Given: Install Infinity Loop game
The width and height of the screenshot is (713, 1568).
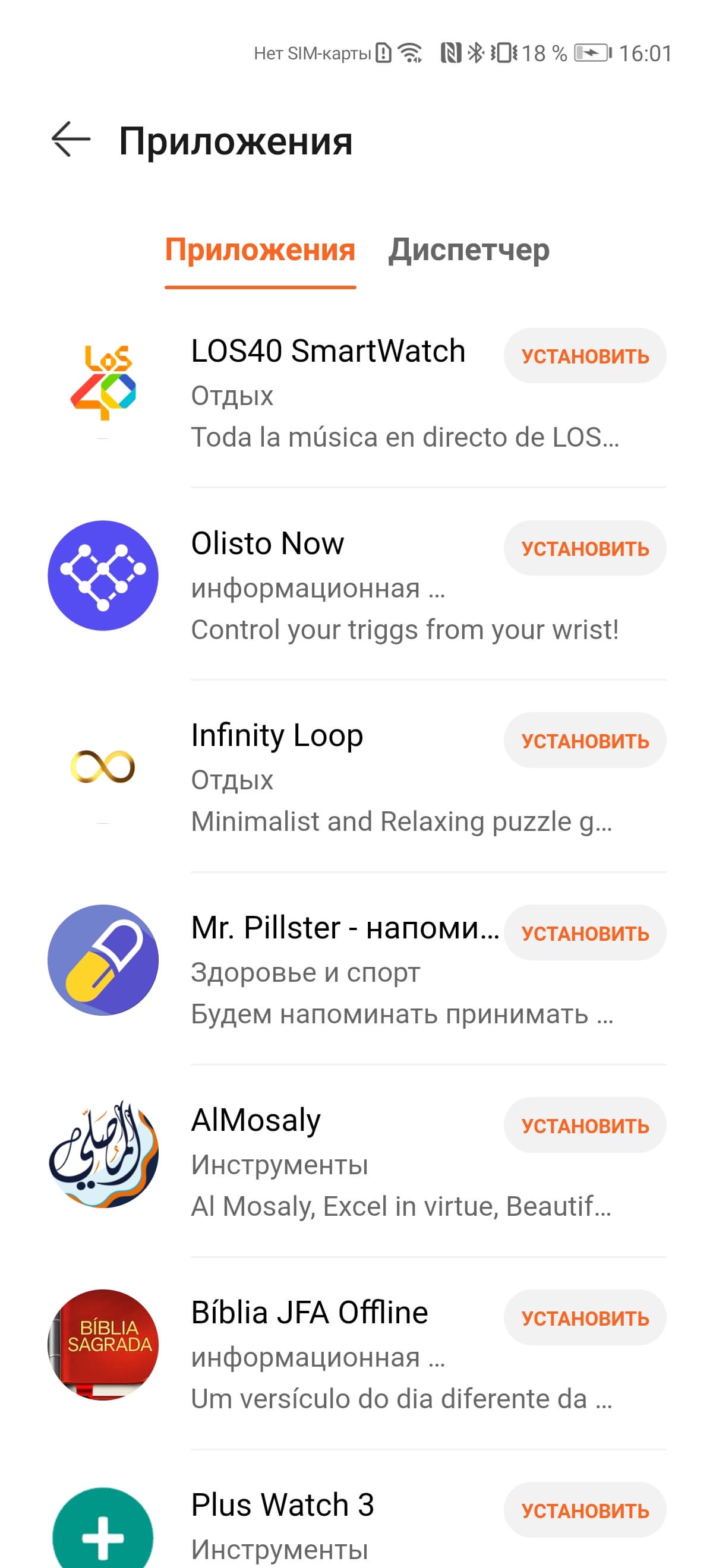Looking at the screenshot, I should [585, 741].
